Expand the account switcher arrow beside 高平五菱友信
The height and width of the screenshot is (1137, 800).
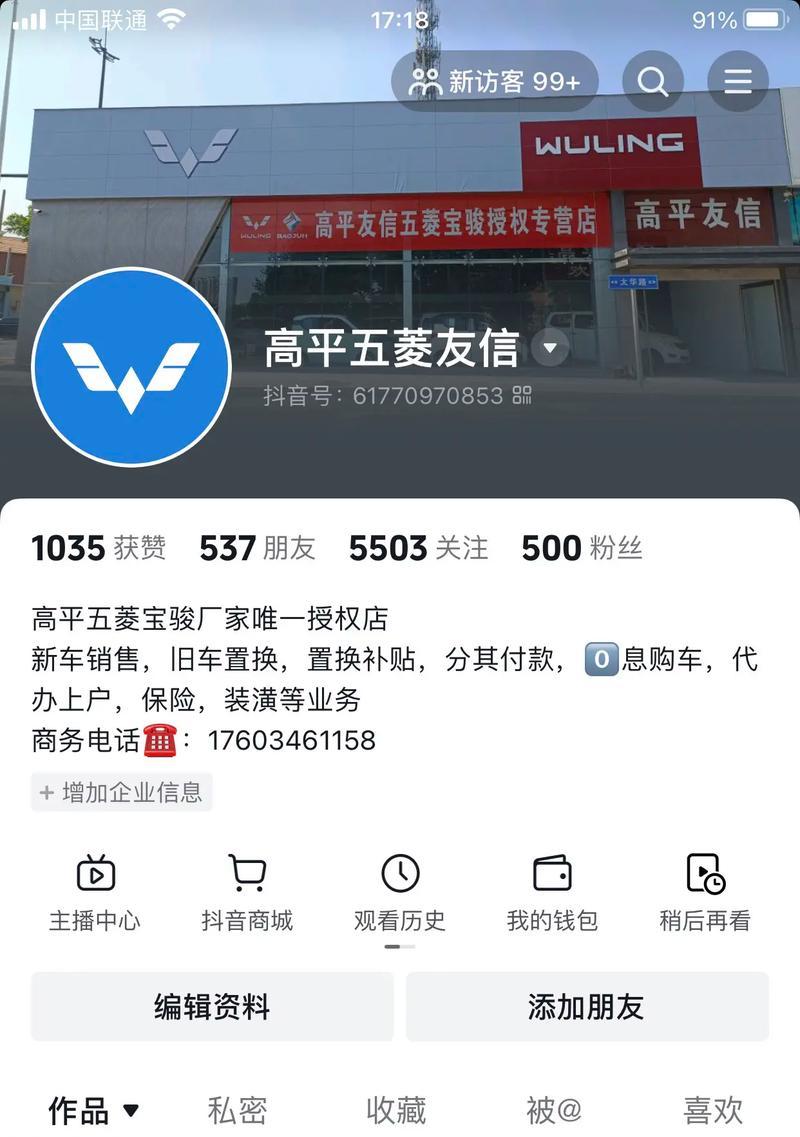click(550, 349)
